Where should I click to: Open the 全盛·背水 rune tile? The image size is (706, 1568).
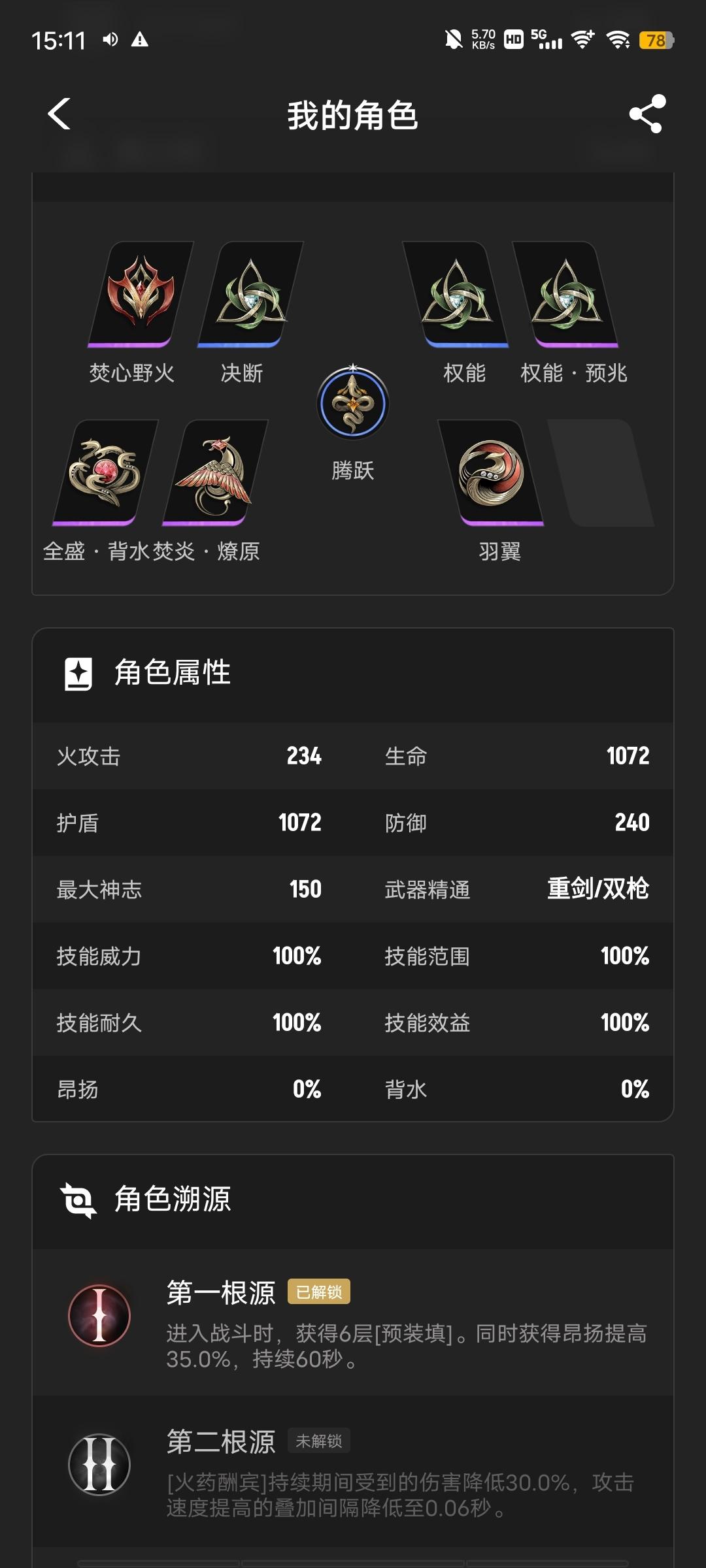click(x=105, y=472)
